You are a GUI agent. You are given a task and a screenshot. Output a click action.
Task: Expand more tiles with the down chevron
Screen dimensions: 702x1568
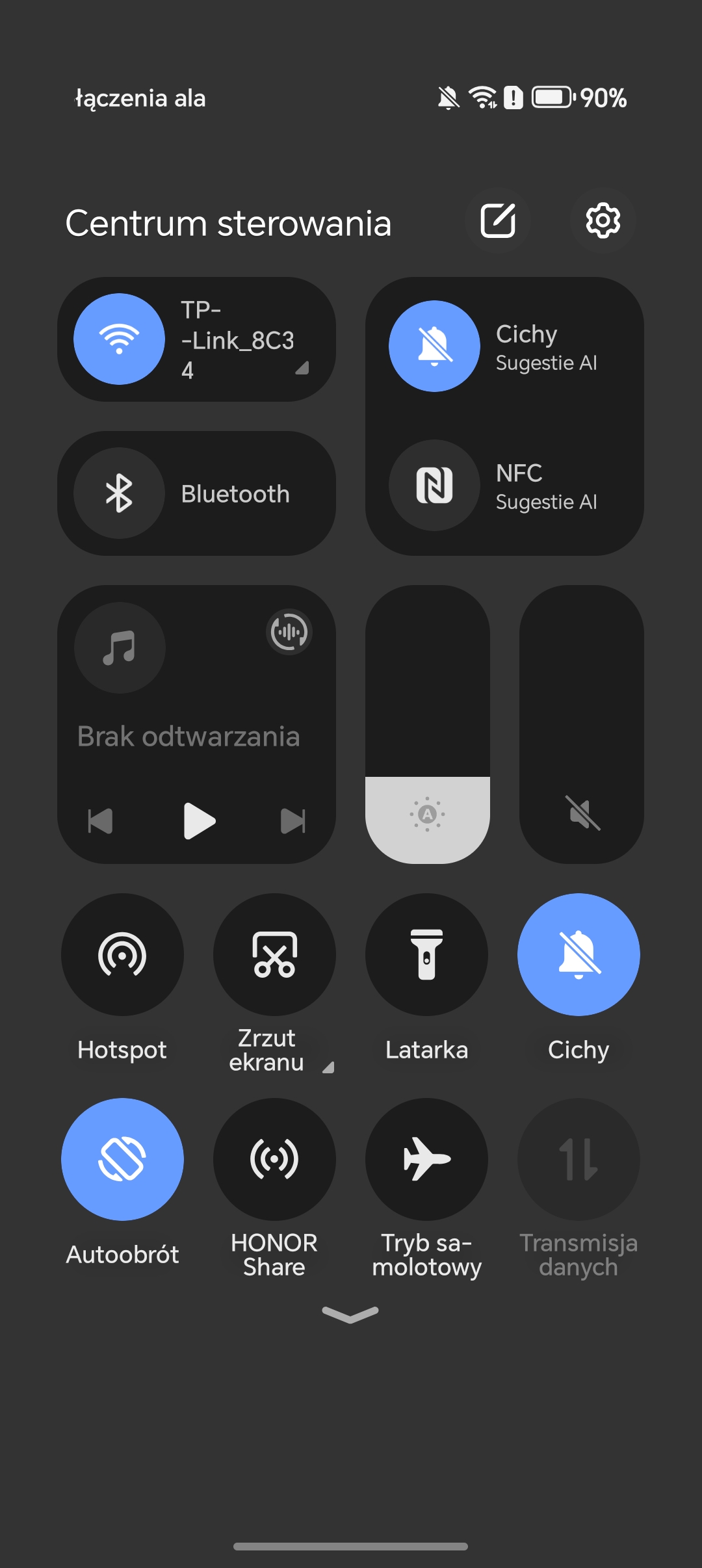coord(350,1314)
